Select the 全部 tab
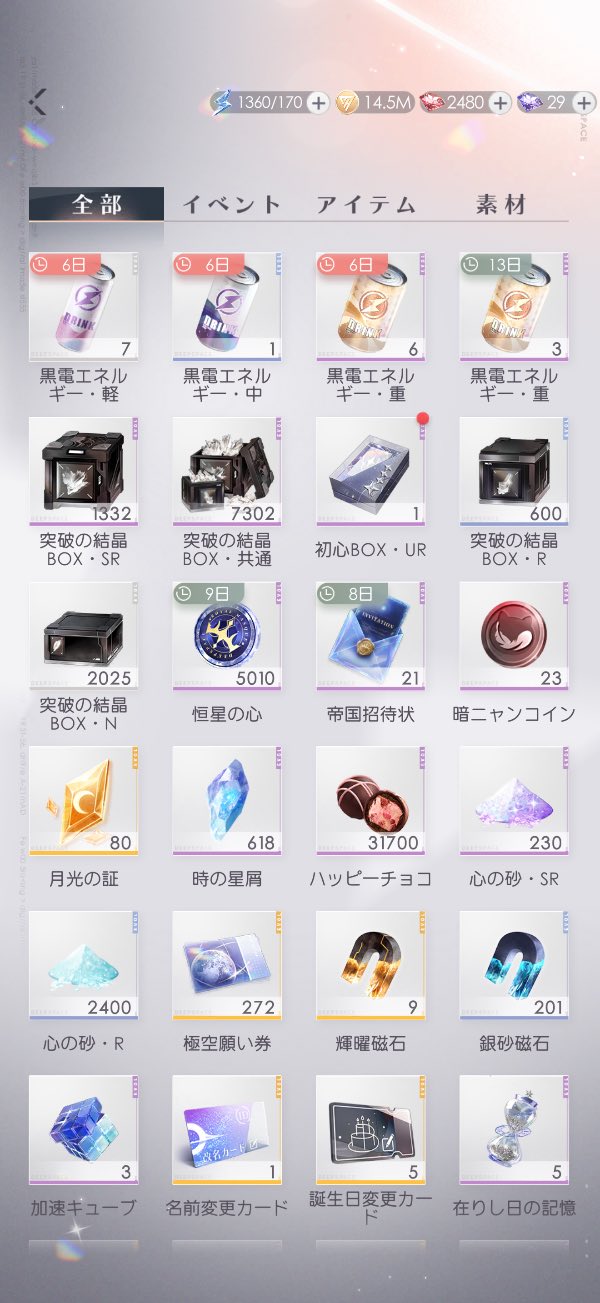600x1303 pixels. tap(96, 205)
